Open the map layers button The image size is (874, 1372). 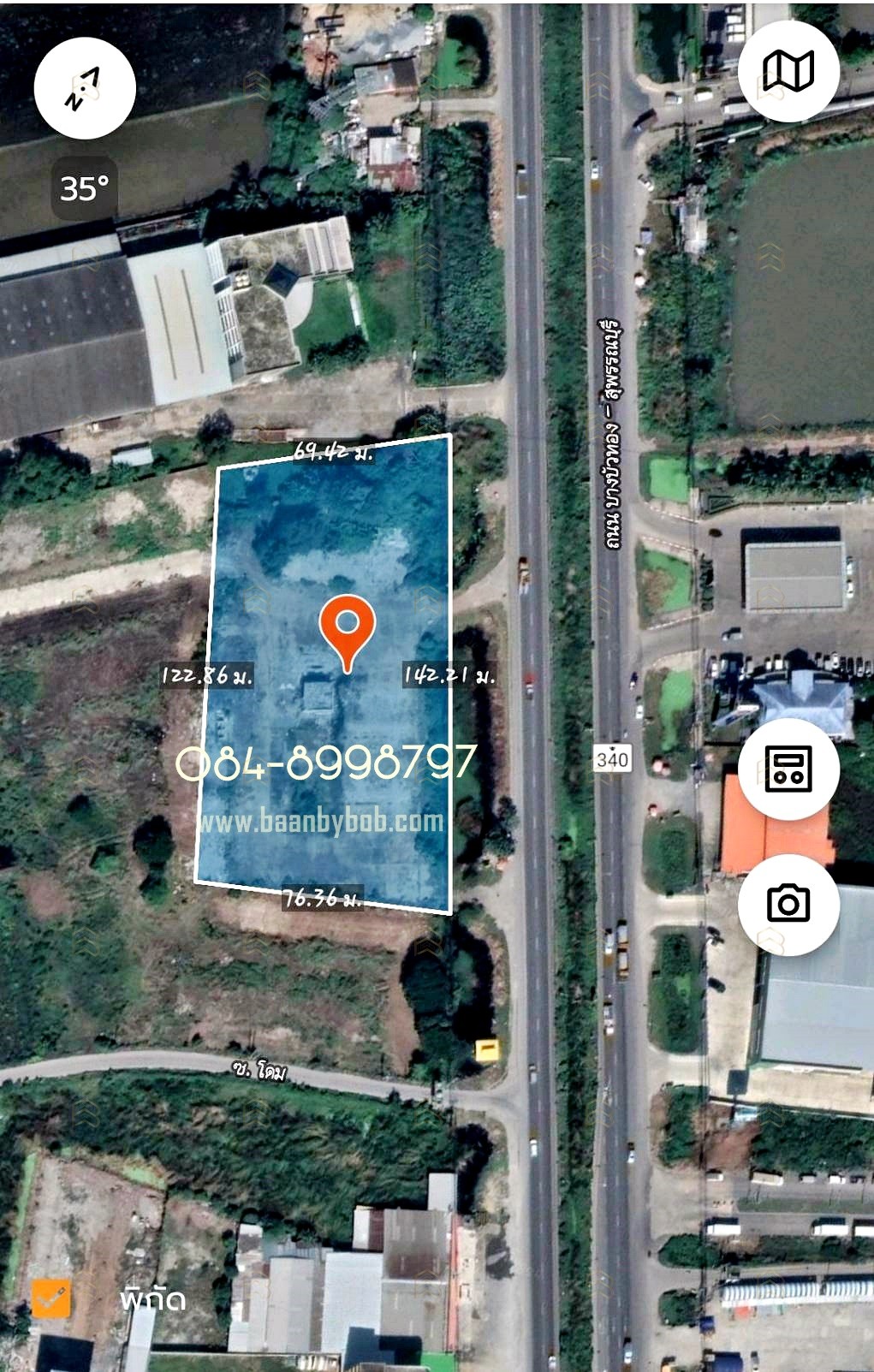(x=788, y=71)
